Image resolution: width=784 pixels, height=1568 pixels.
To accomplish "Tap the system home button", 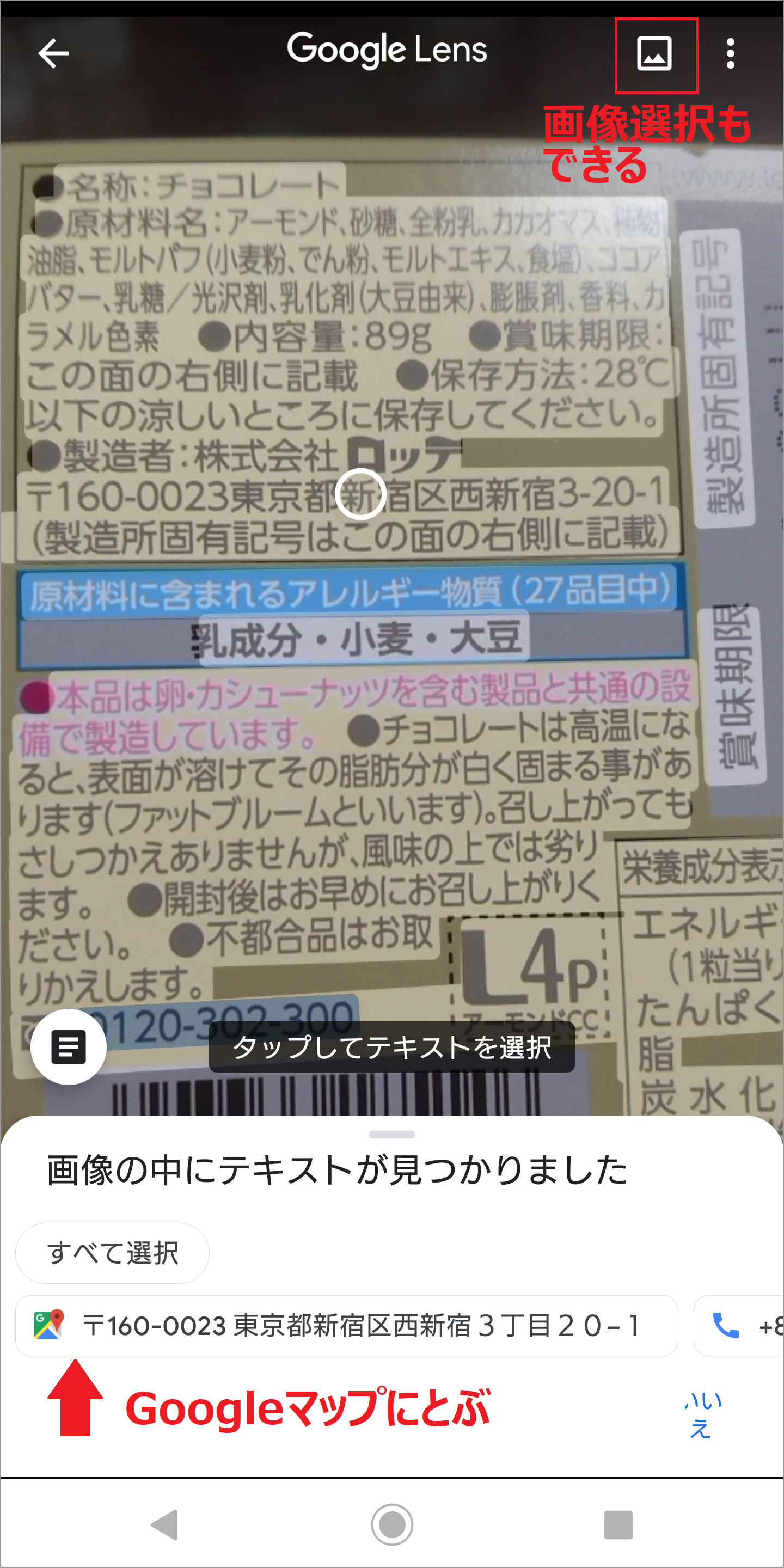I will coord(391,1524).
